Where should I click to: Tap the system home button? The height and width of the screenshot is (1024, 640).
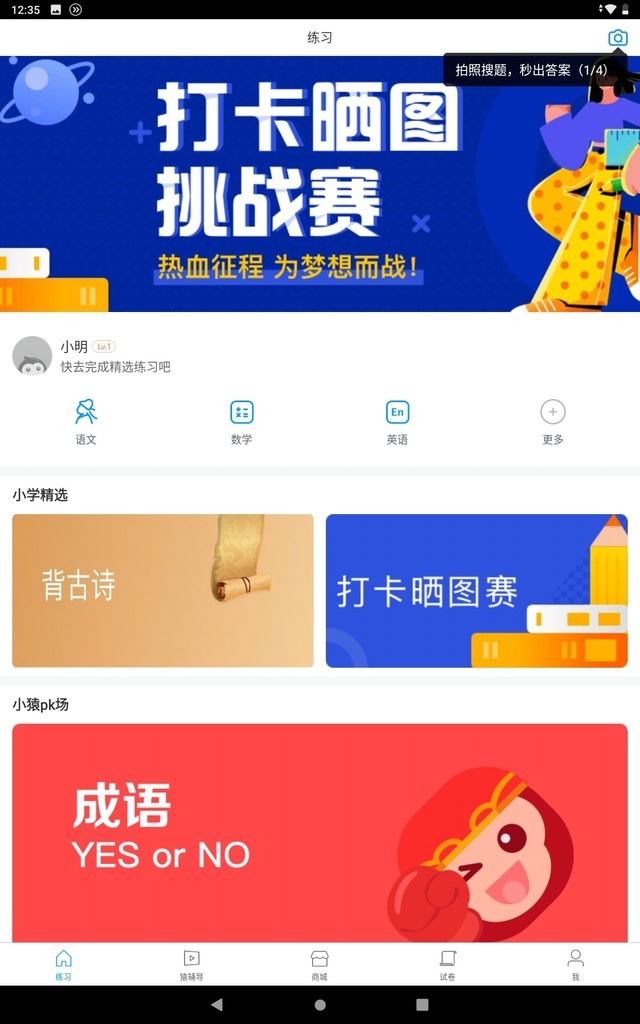(320, 1005)
